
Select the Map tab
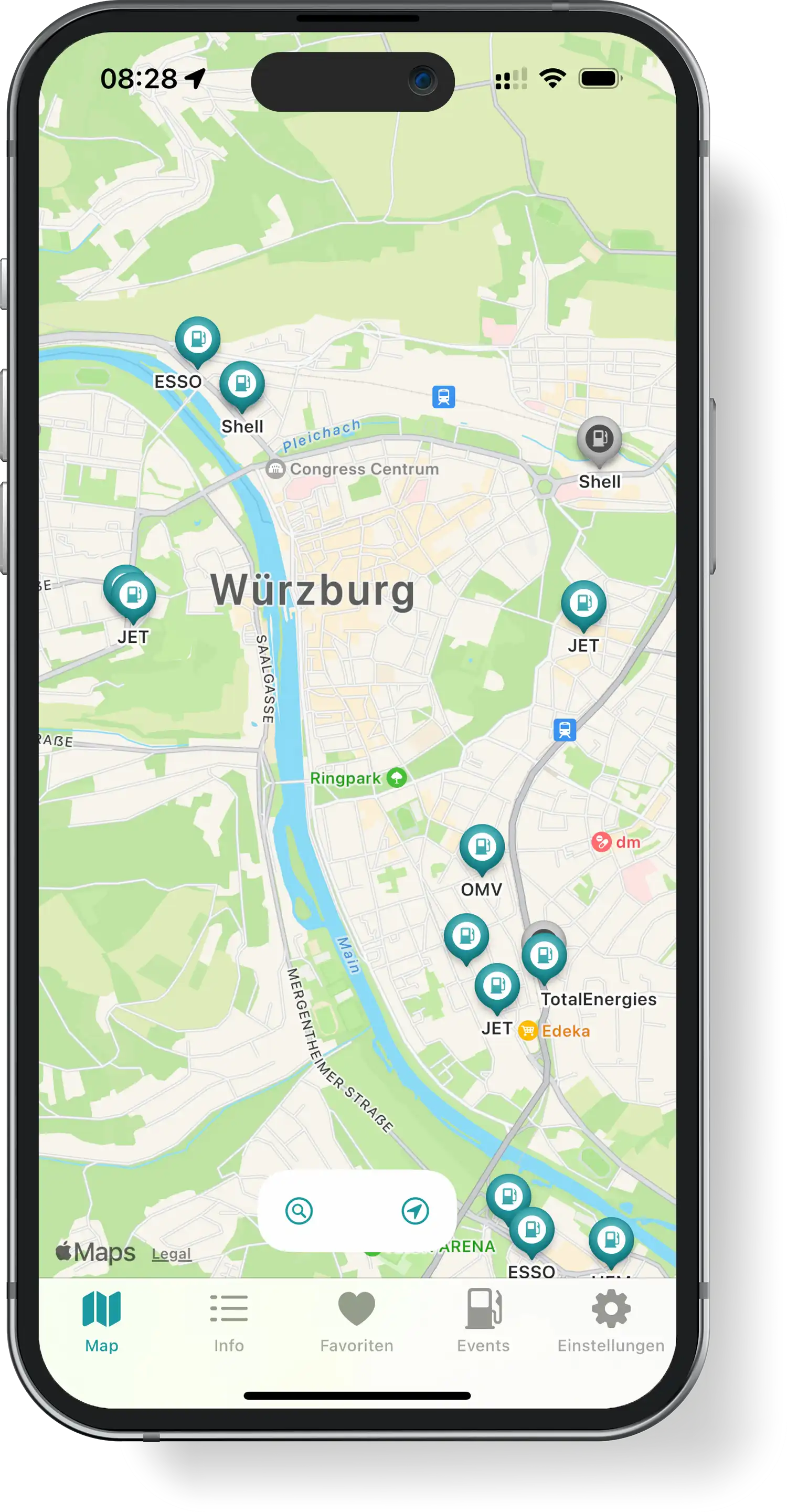[x=102, y=1321]
